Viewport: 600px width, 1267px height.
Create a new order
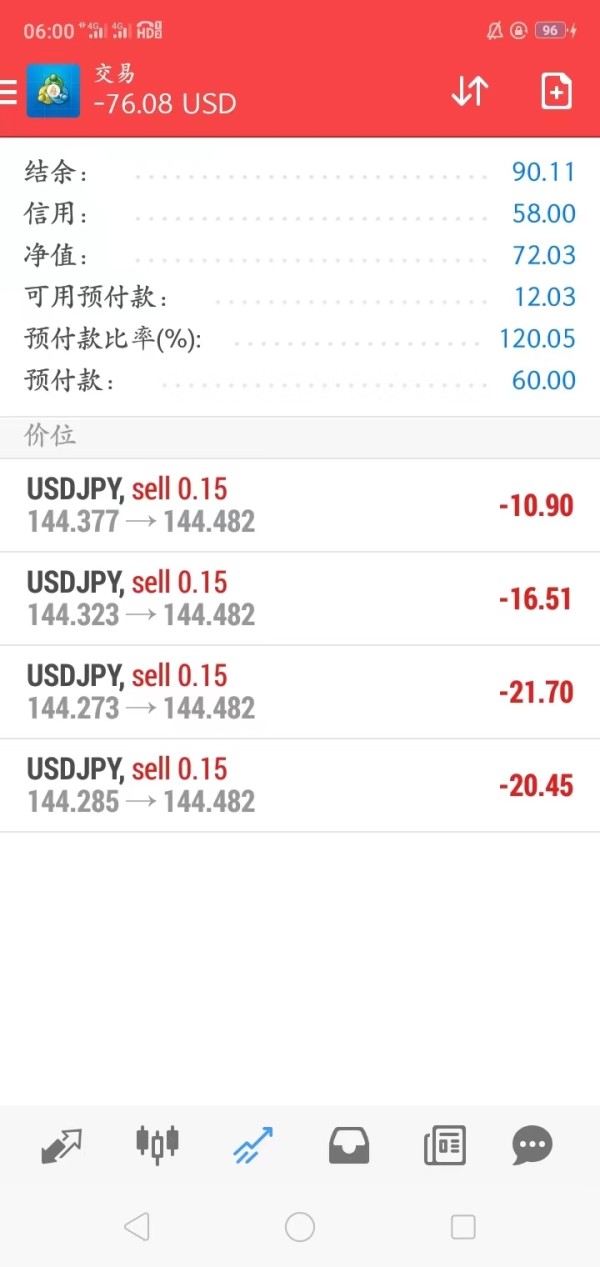[556, 91]
